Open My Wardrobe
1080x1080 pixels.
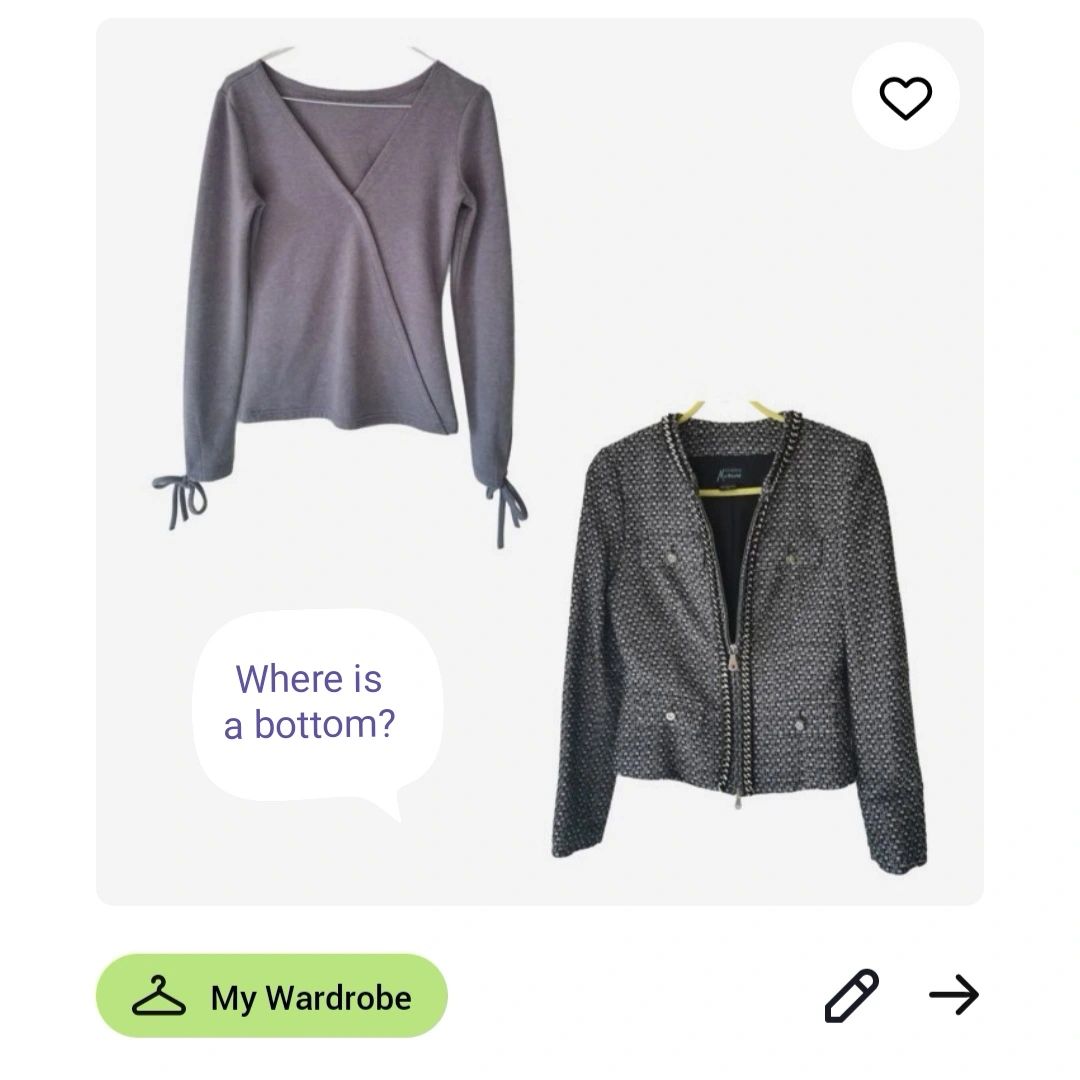[272, 996]
